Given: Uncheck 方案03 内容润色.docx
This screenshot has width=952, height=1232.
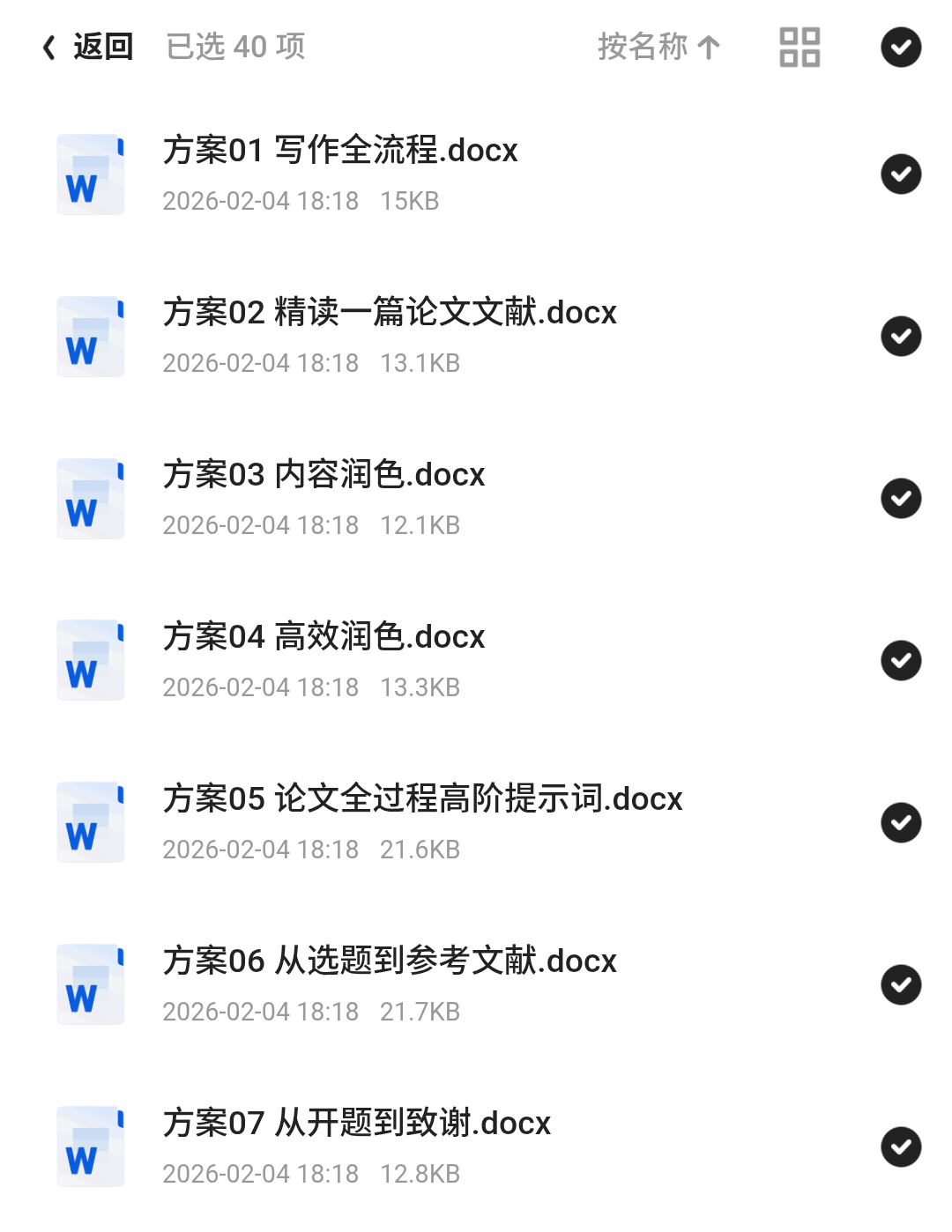Looking at the screenshot, I should [901, 498].
